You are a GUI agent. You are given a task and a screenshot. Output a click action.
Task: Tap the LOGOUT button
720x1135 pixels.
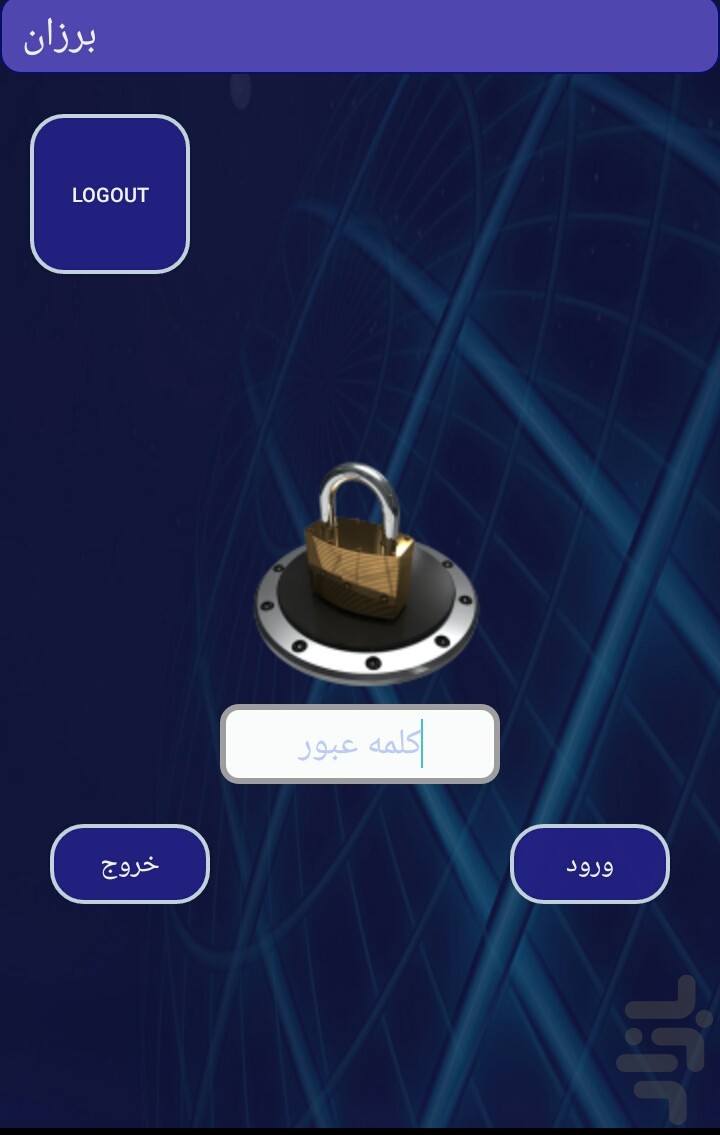[110, 194]
